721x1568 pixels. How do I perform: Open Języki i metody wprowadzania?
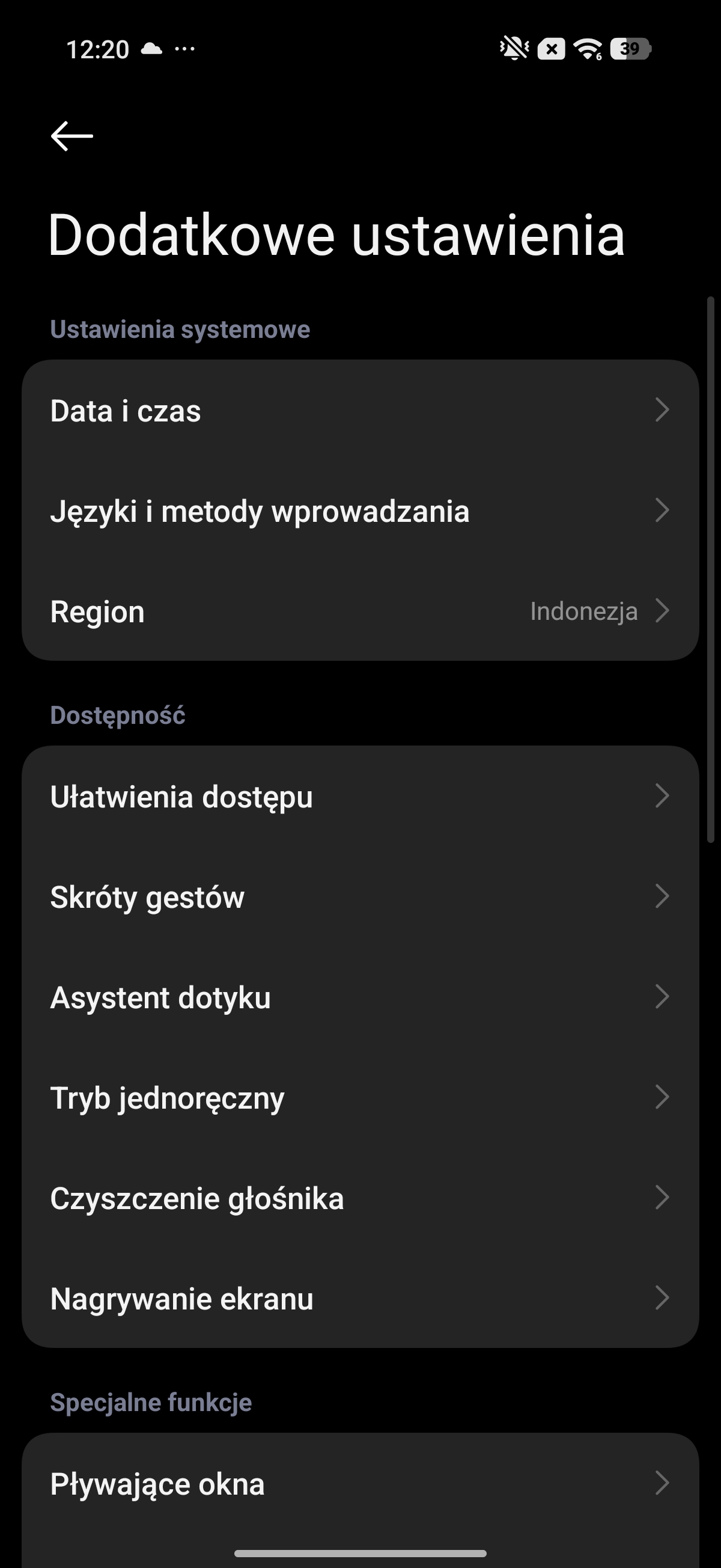pyautogui.click(x=359, y=510)
